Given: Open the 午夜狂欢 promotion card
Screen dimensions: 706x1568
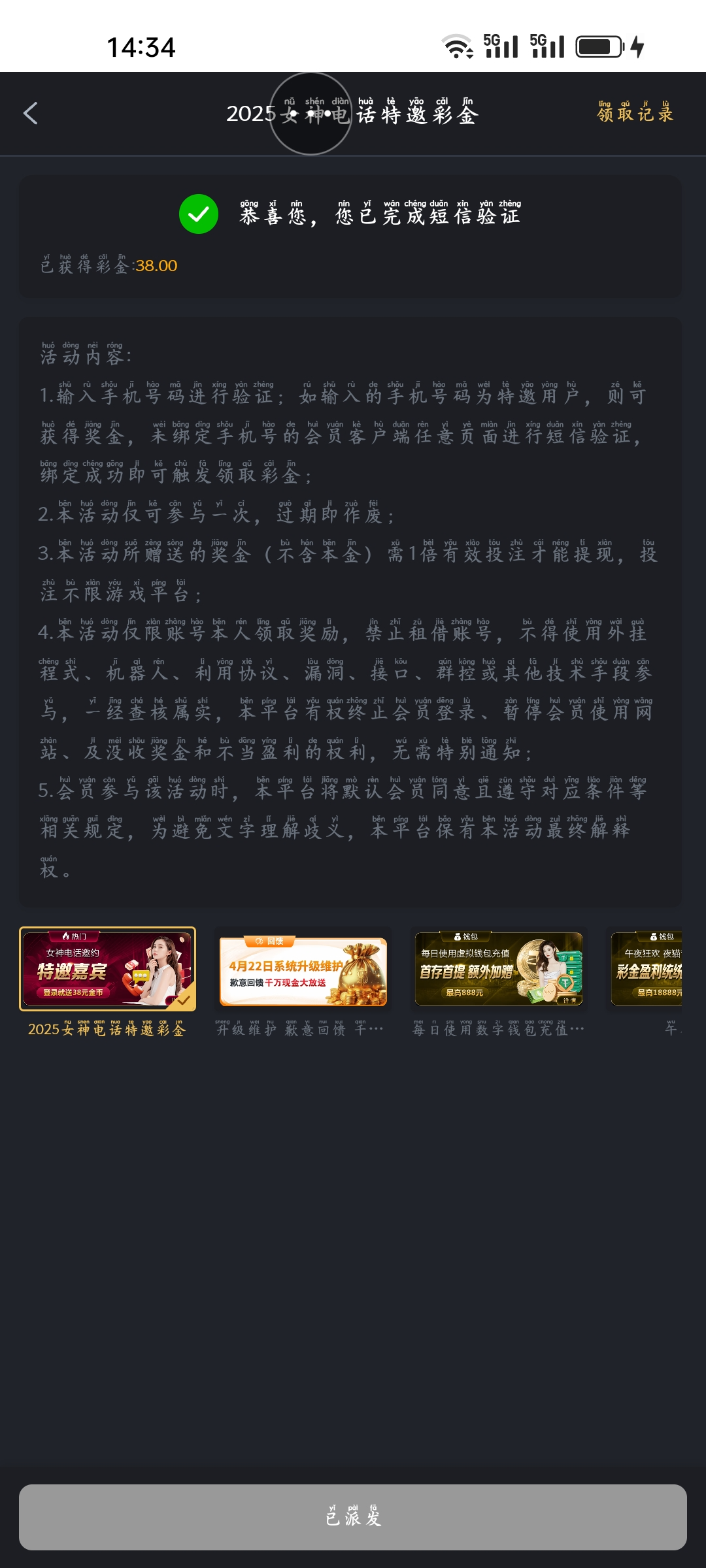Looking at the screenshot, I should coord(647,970).
